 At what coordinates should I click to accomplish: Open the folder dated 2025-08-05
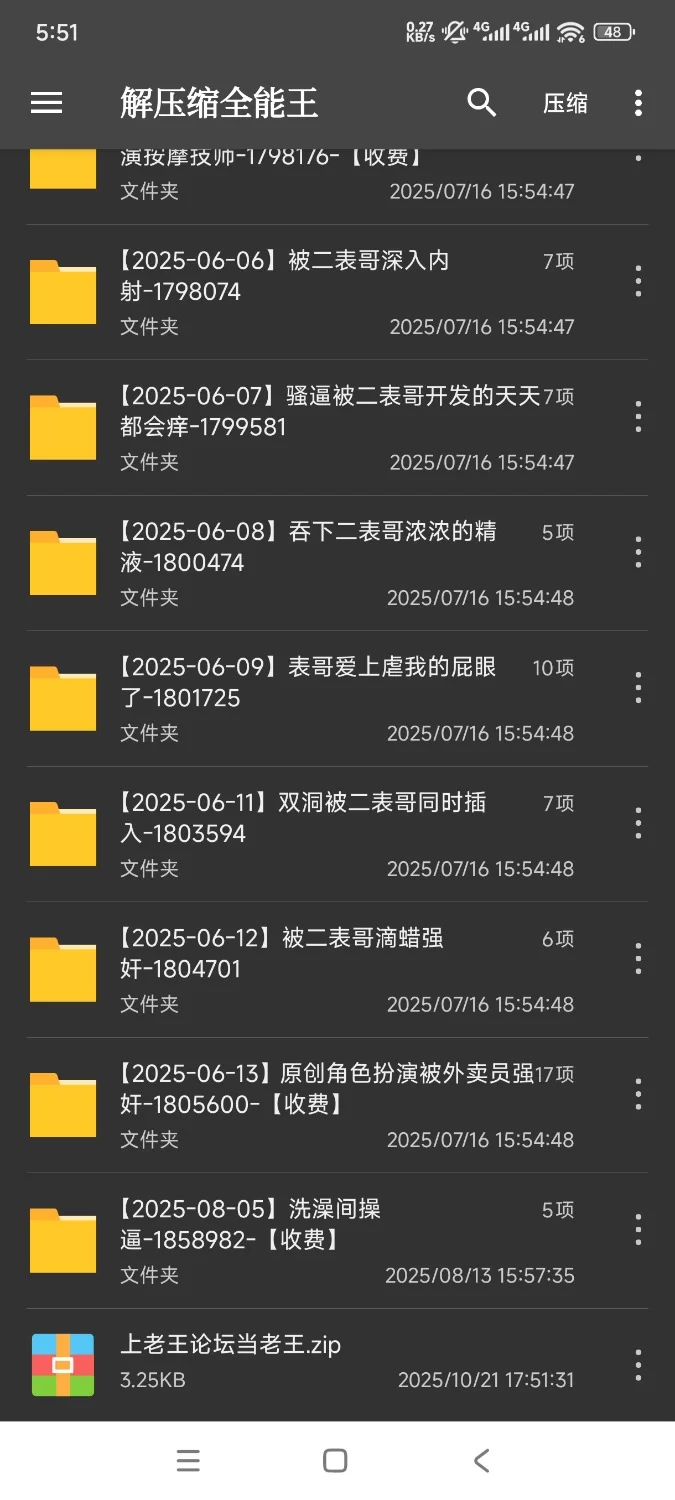point(300,1239)
